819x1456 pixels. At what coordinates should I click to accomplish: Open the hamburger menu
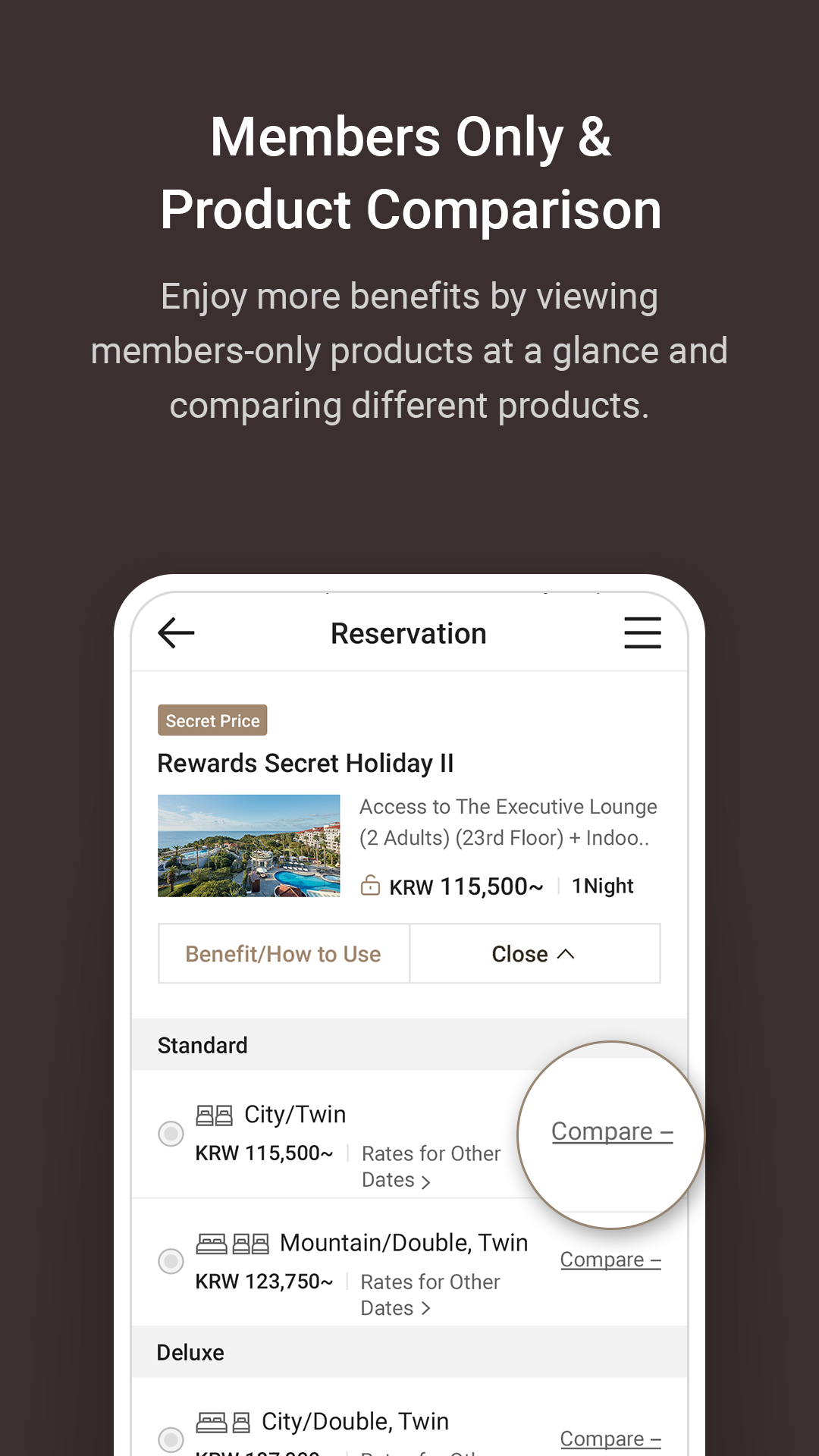(642, 633)
